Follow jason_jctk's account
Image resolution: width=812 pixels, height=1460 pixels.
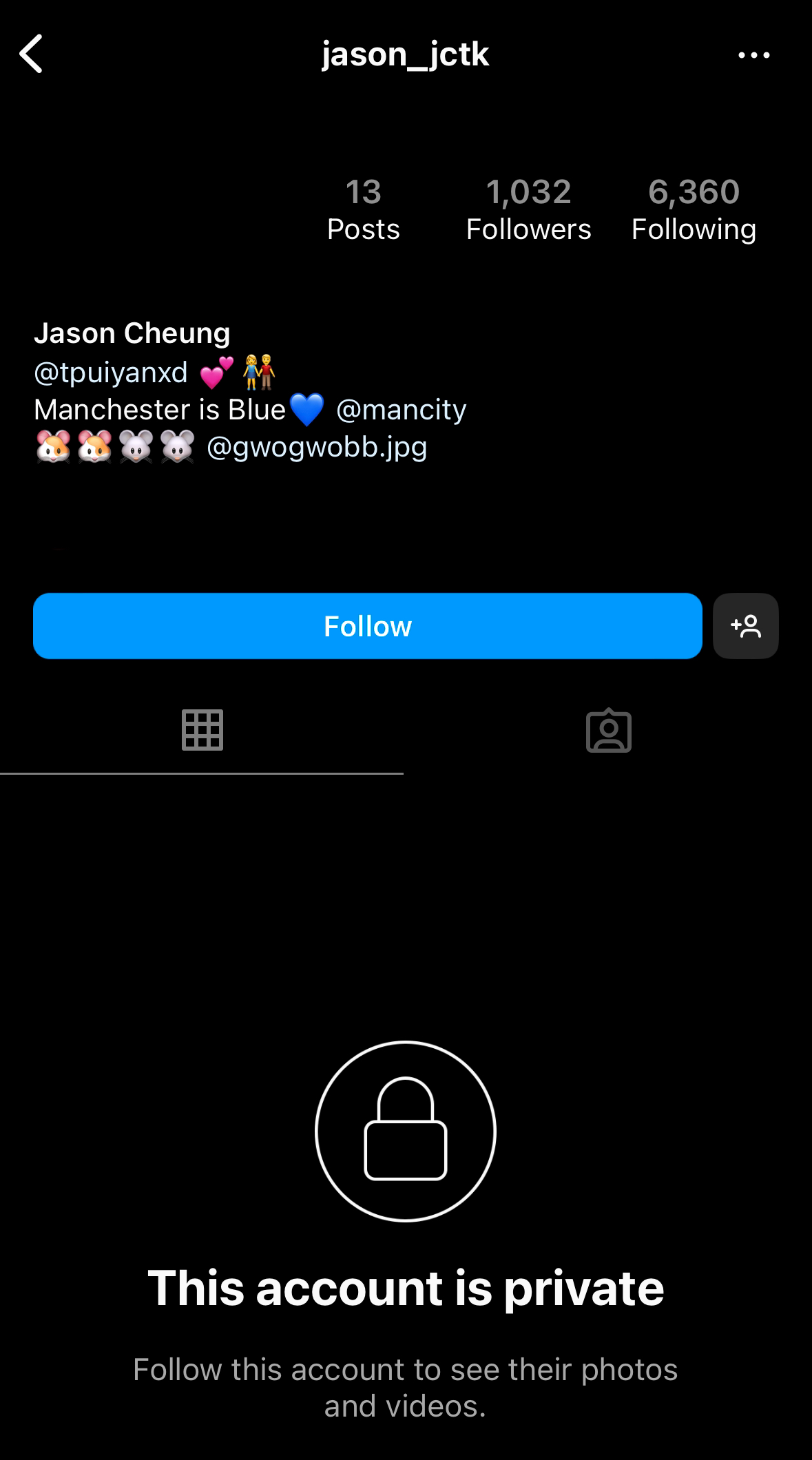point(367,626)
